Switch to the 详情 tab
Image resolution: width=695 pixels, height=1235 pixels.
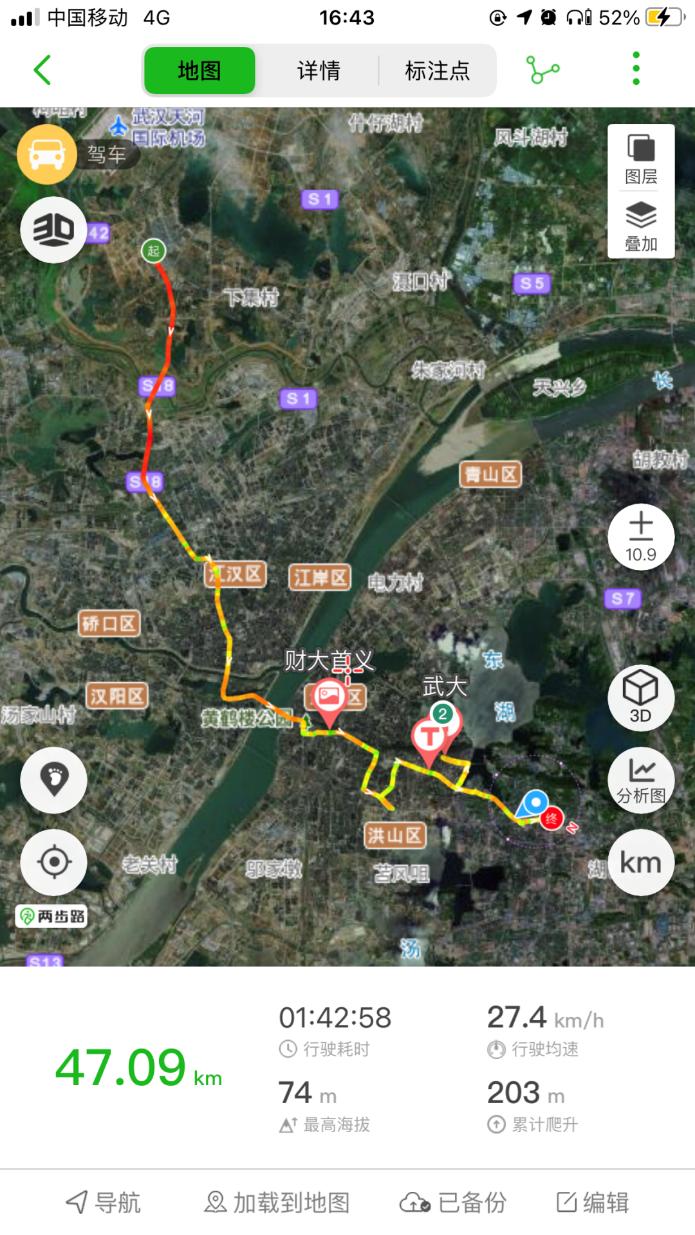[318, 71]
